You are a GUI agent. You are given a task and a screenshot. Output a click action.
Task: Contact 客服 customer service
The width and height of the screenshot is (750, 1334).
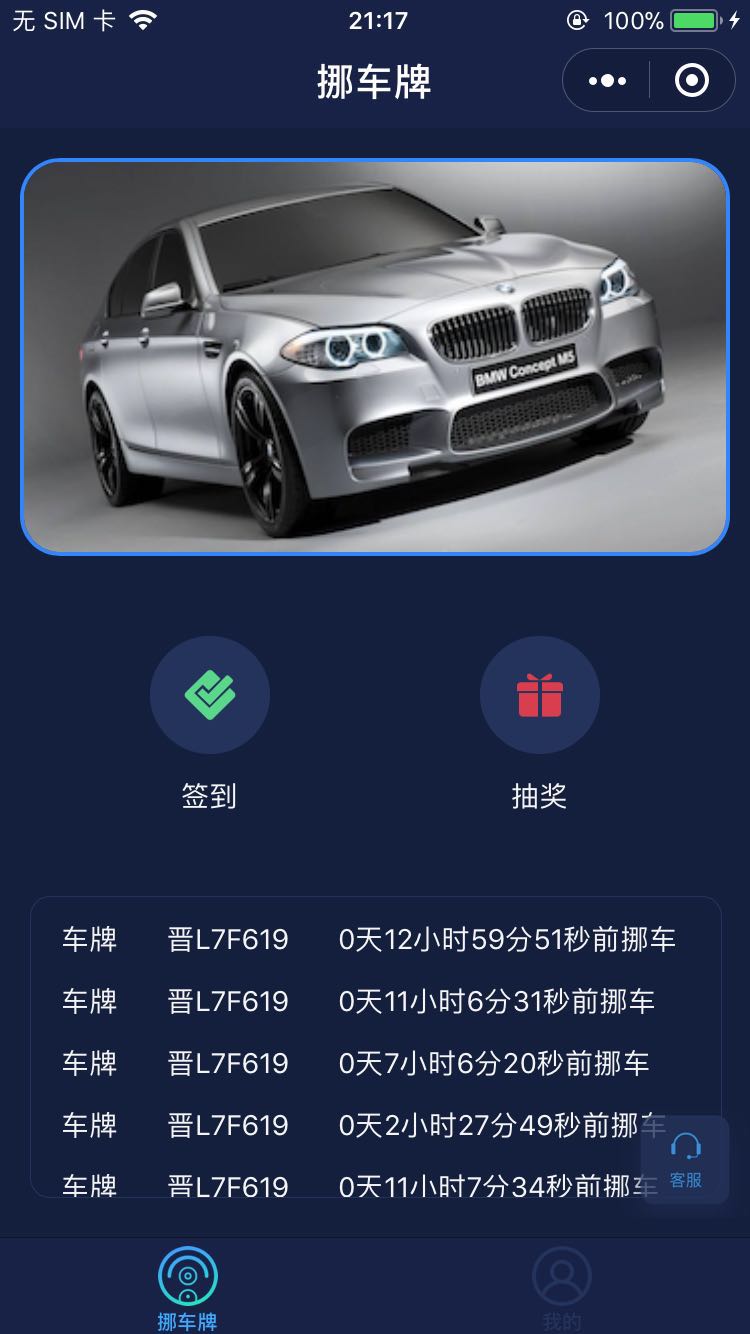[x=685, y=1160]
